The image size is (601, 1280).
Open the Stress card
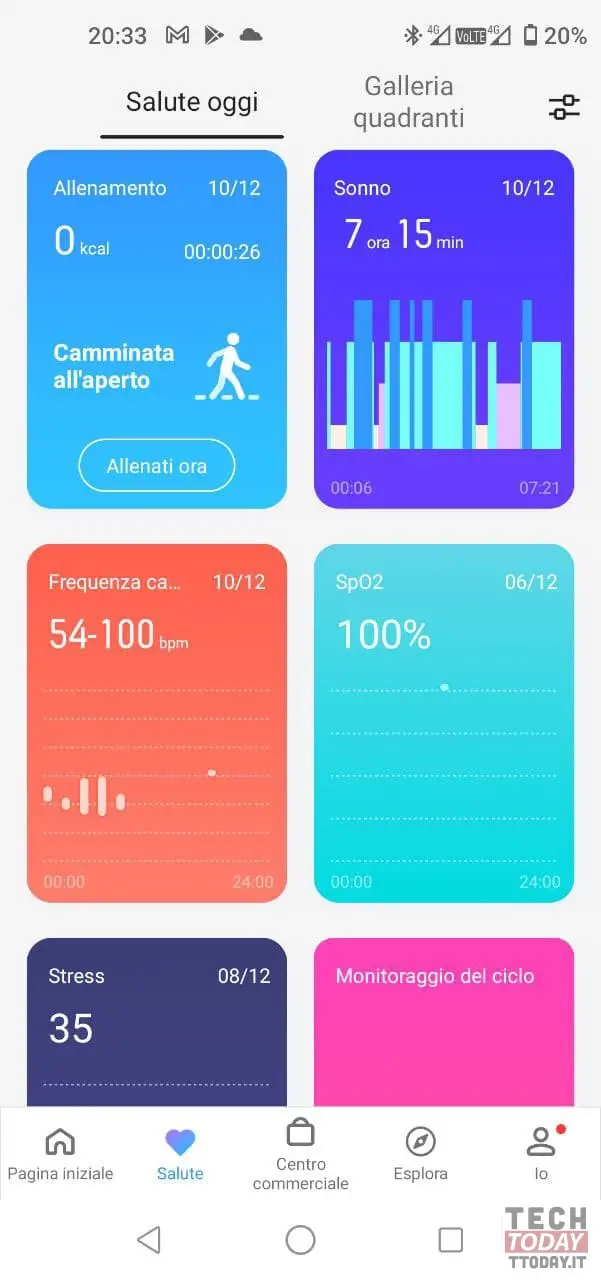(x=157, y=1022)
